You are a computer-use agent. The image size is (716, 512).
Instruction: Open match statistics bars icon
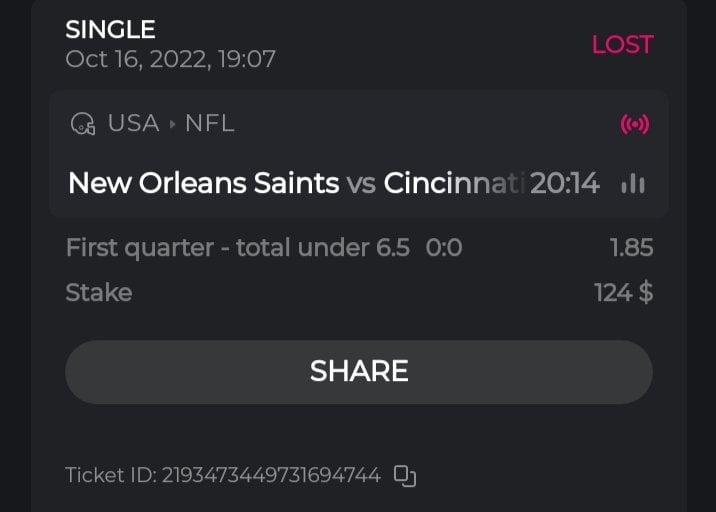(633, 184)
